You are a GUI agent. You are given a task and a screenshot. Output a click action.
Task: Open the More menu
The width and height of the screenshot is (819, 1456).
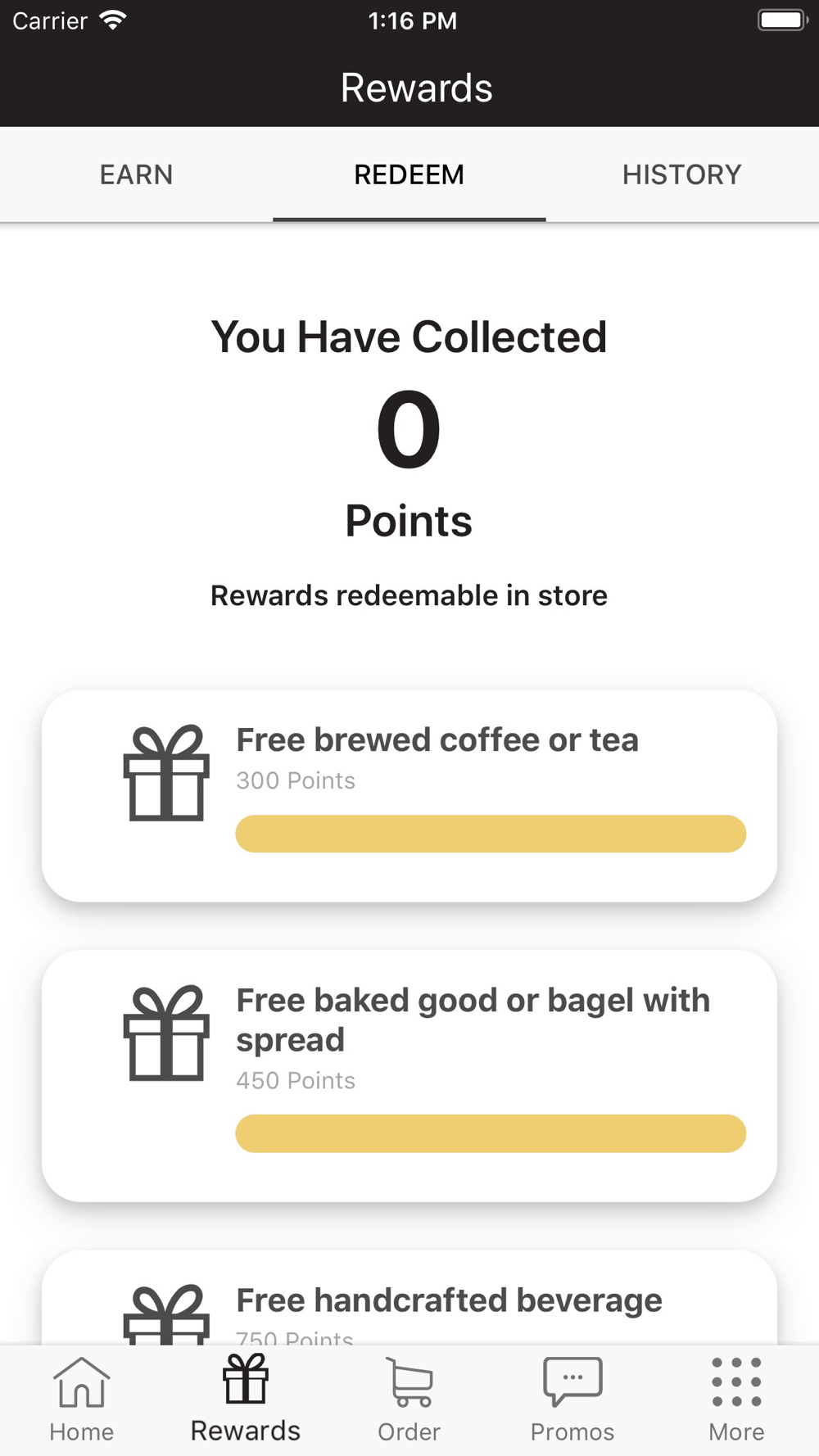[x=736, y=1400]
